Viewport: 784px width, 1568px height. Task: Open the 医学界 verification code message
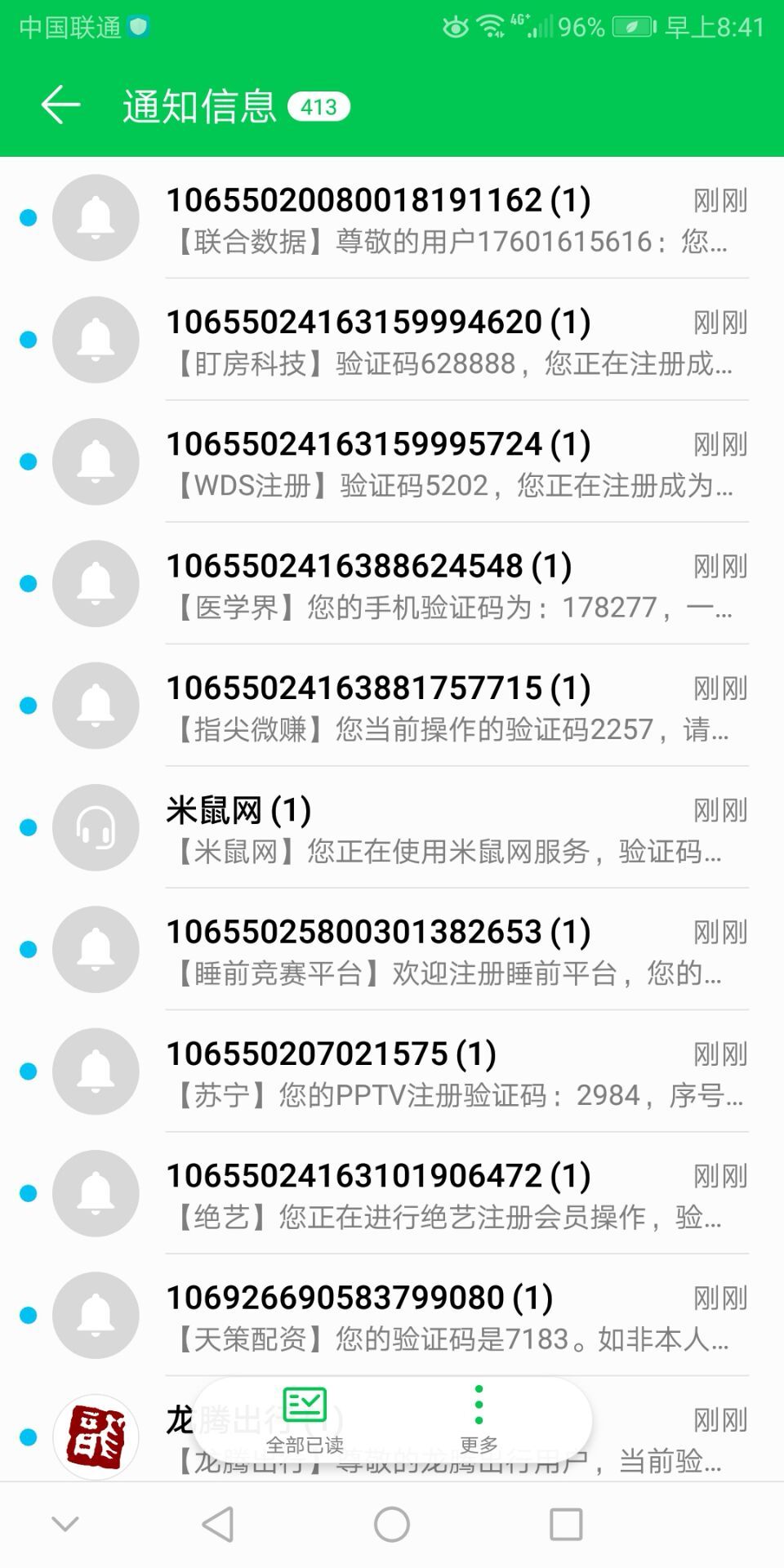click(392, 583)
